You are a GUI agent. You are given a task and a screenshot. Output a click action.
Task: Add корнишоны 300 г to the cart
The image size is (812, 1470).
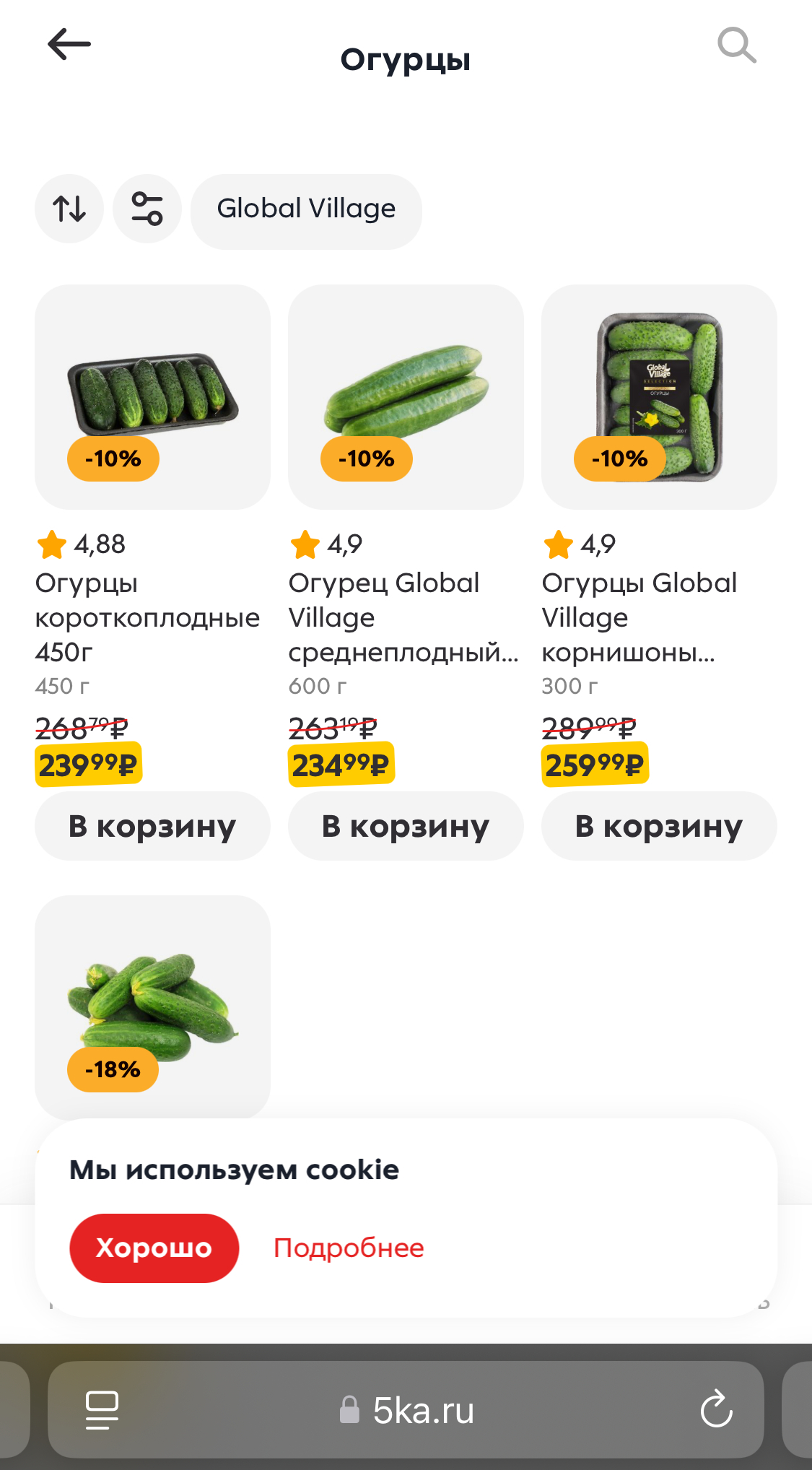(659, 826)
